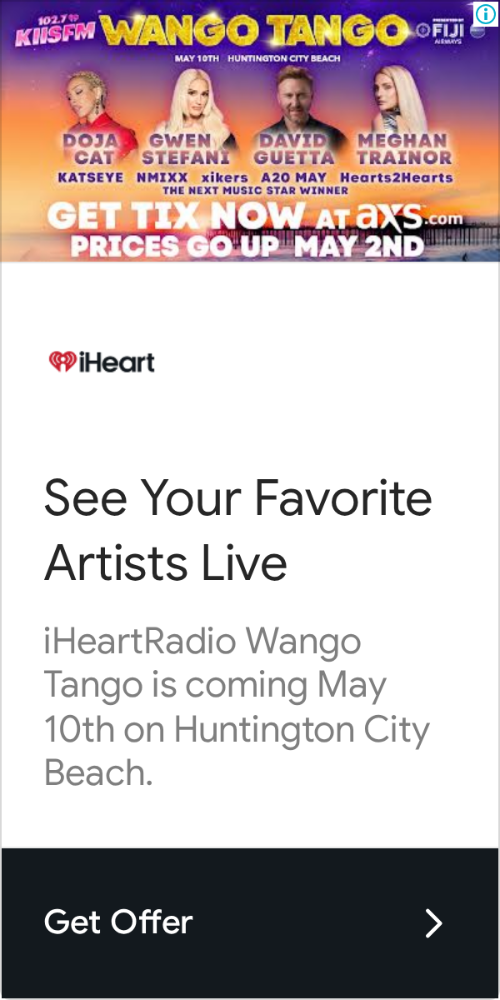Open the Wango Tango ad banner
This screenshot has width=500, height=1000.
pyautogui.click(x=250, y=131)
